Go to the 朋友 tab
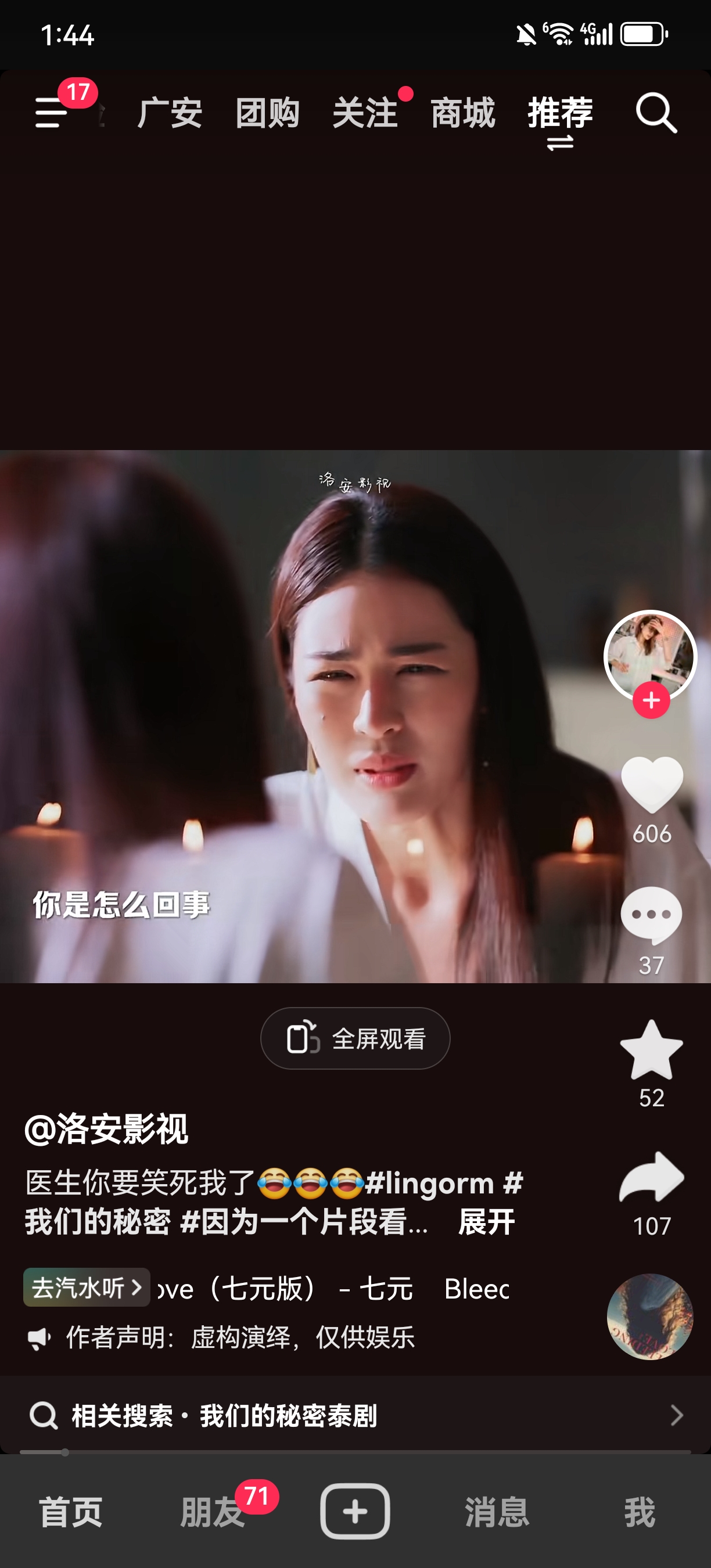This screenshot has width=711, height=1568. [213, 1512]
